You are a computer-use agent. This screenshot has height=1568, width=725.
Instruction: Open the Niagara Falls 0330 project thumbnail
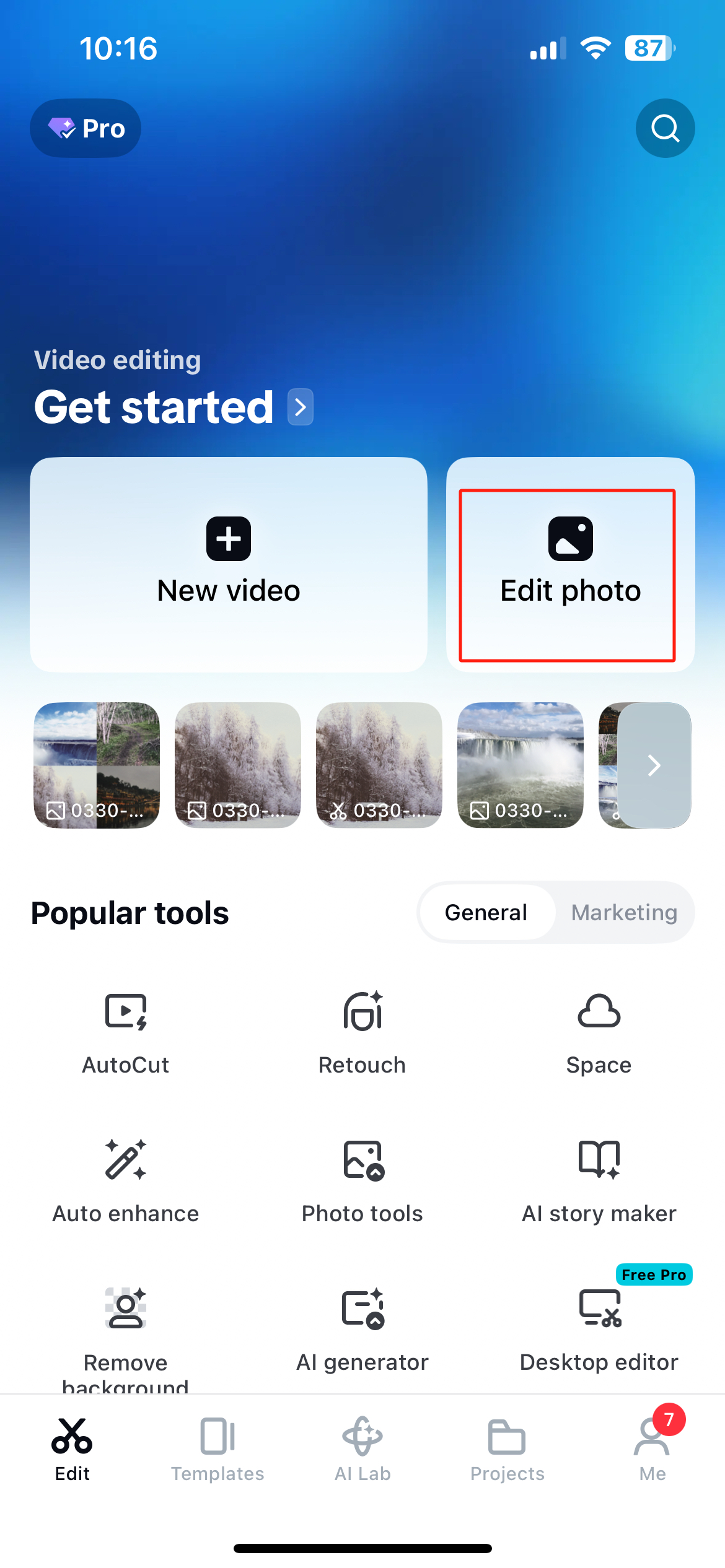(x=521, y=766)
